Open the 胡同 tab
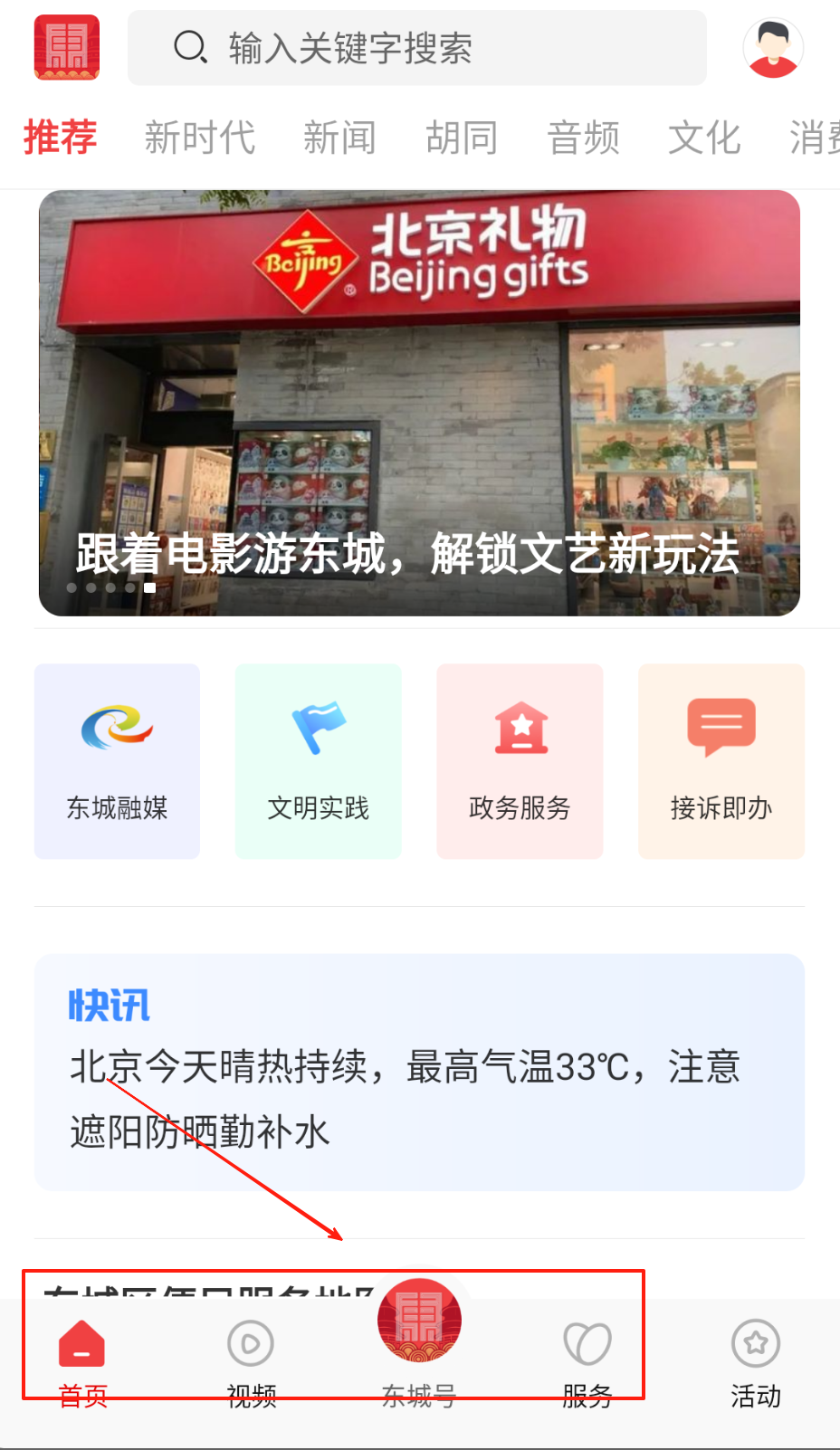The width and height of the screenshot is (840, 1450). (462, 138)
